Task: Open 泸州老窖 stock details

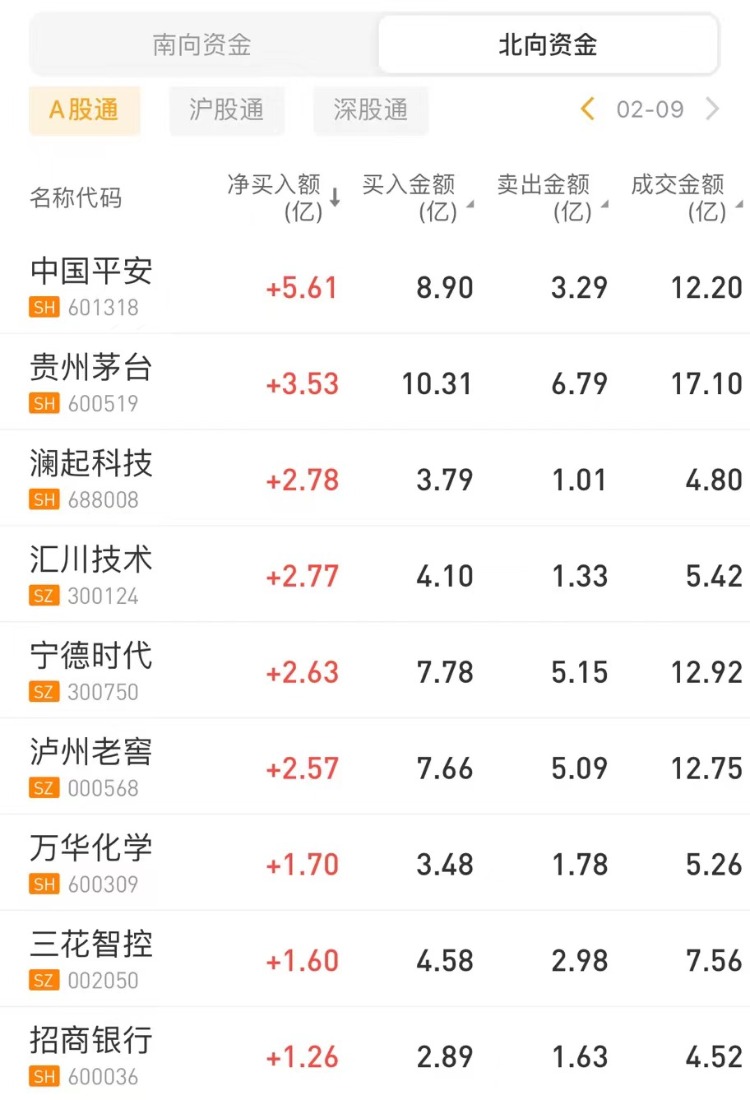Action: tap(91, 765)
